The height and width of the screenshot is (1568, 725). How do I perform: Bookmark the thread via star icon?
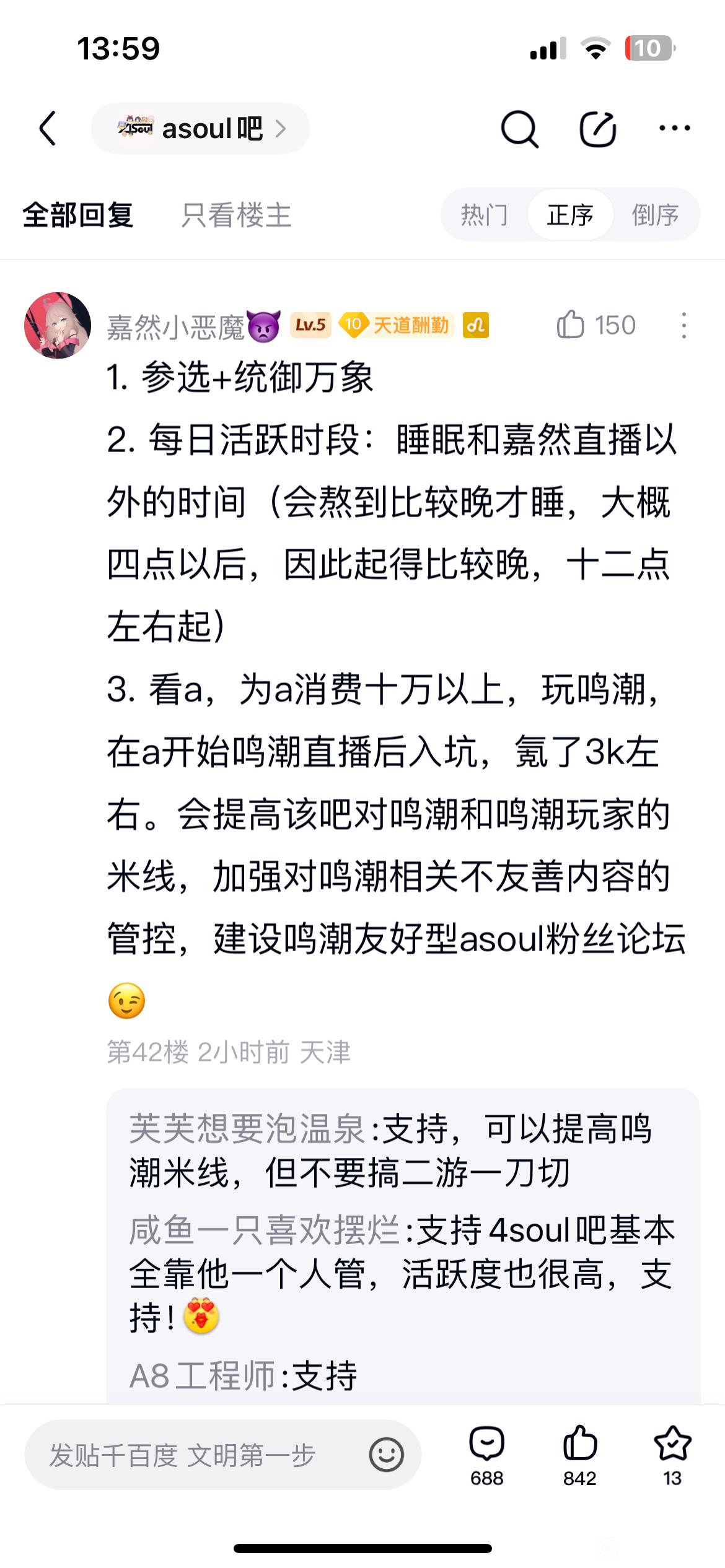(x=672, y=1456)
